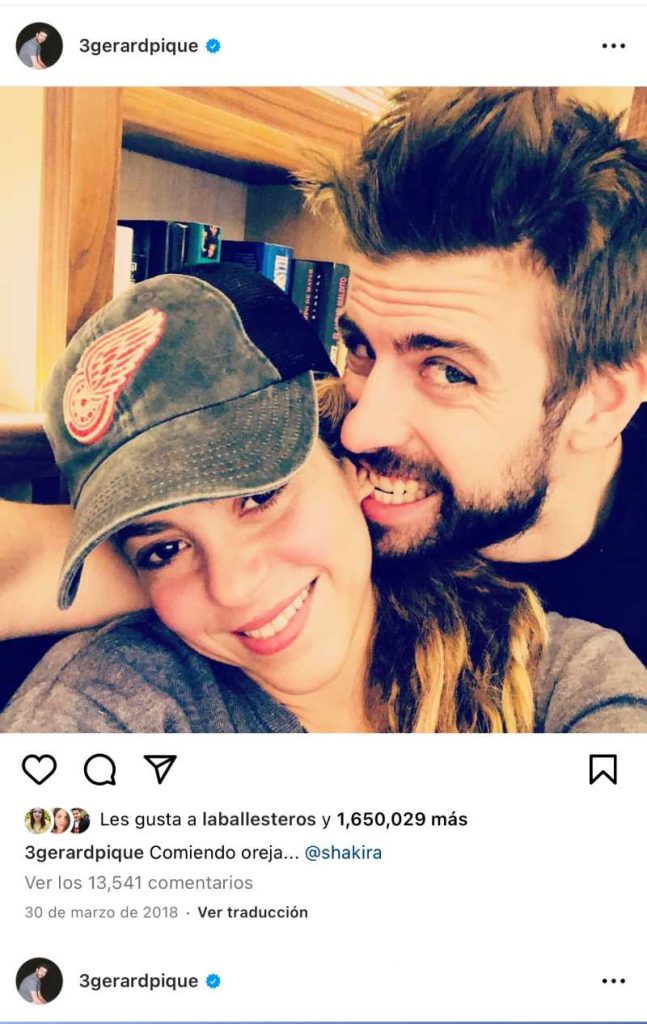Open the photo of the post
647x1024 pixels.
[x=323, y=410]
